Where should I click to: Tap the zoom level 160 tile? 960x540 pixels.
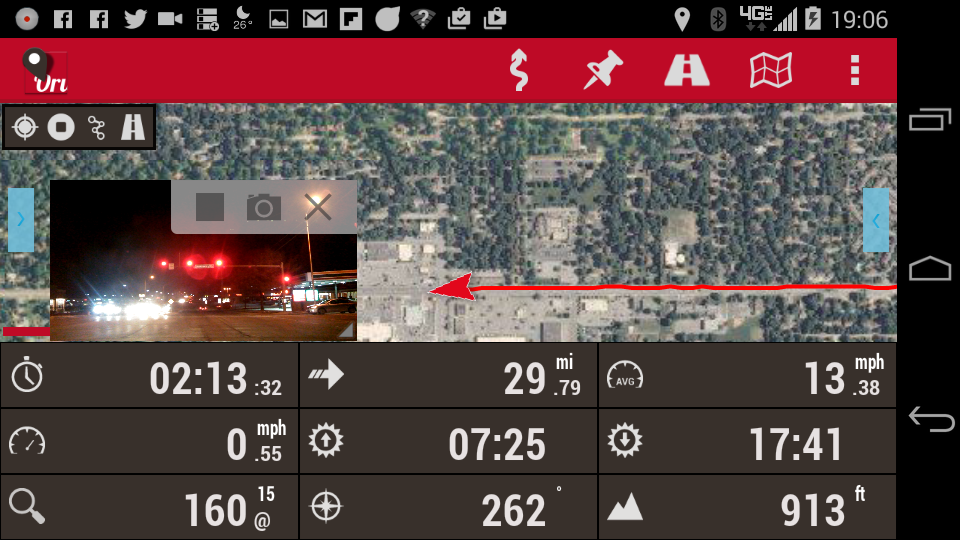pos(150,508)
